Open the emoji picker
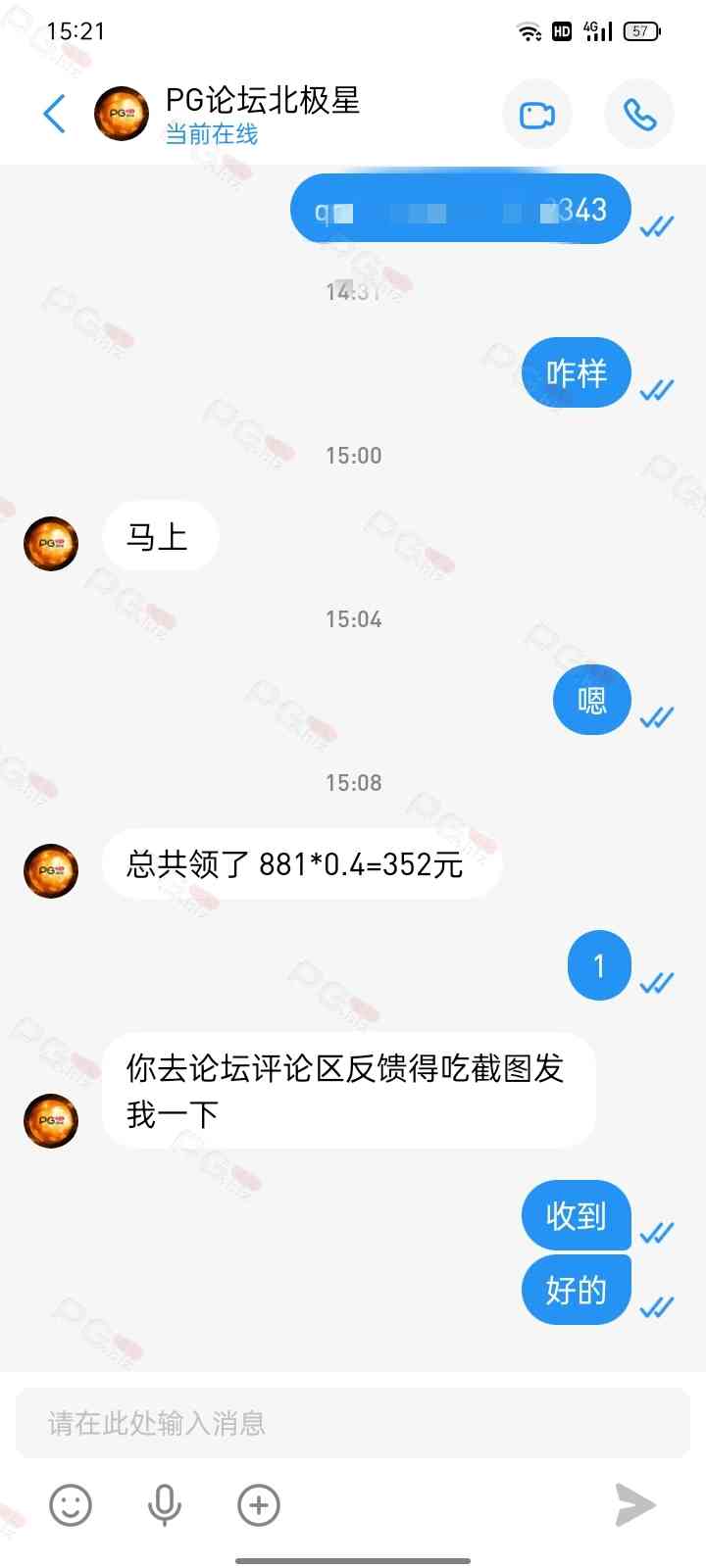Viewport: 706px width, 1568px height. (x=71, y=1505)
